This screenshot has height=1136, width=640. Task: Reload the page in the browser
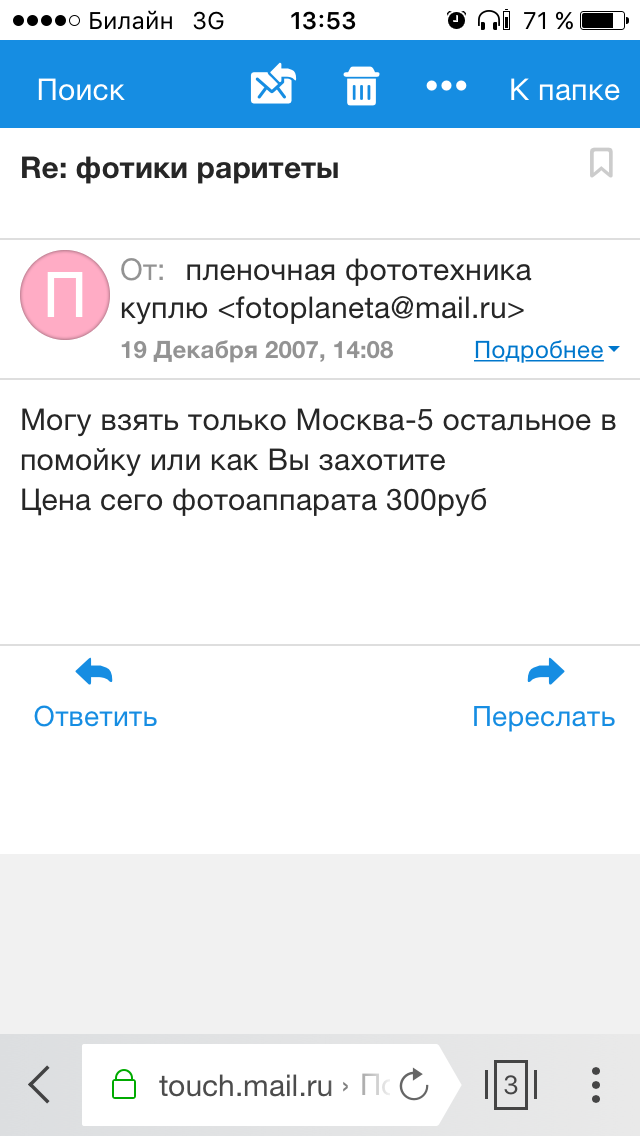[413, 1085]
